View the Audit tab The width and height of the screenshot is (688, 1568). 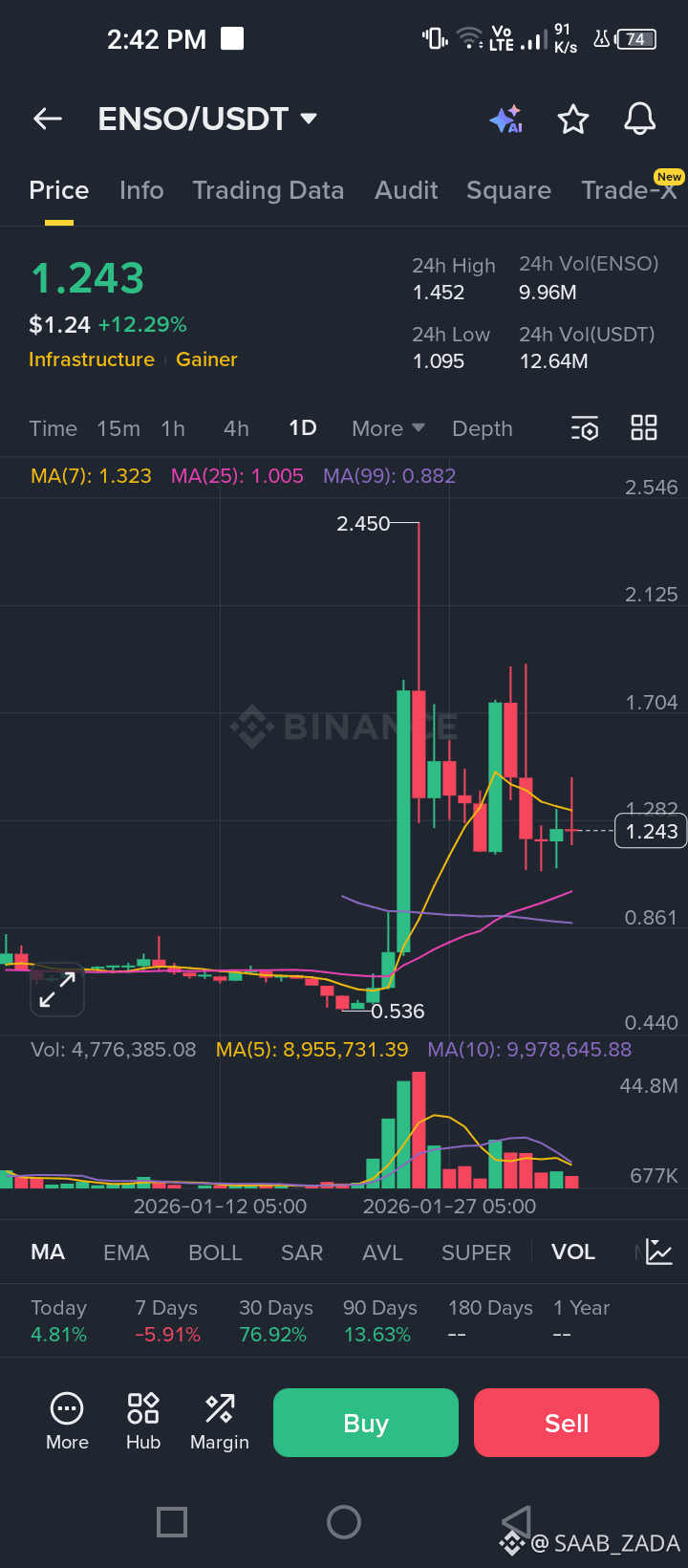point(406,190)
